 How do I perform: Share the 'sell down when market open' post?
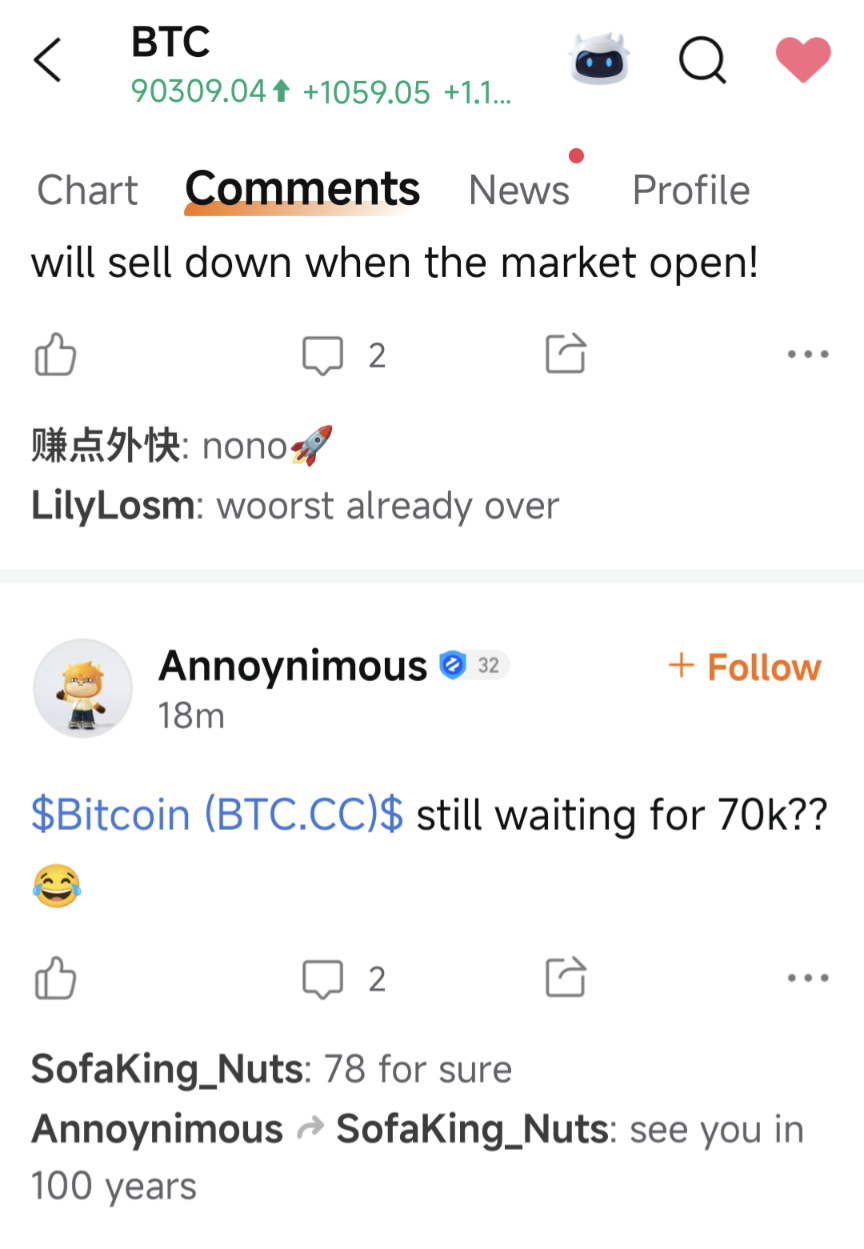tap(568, 354)
